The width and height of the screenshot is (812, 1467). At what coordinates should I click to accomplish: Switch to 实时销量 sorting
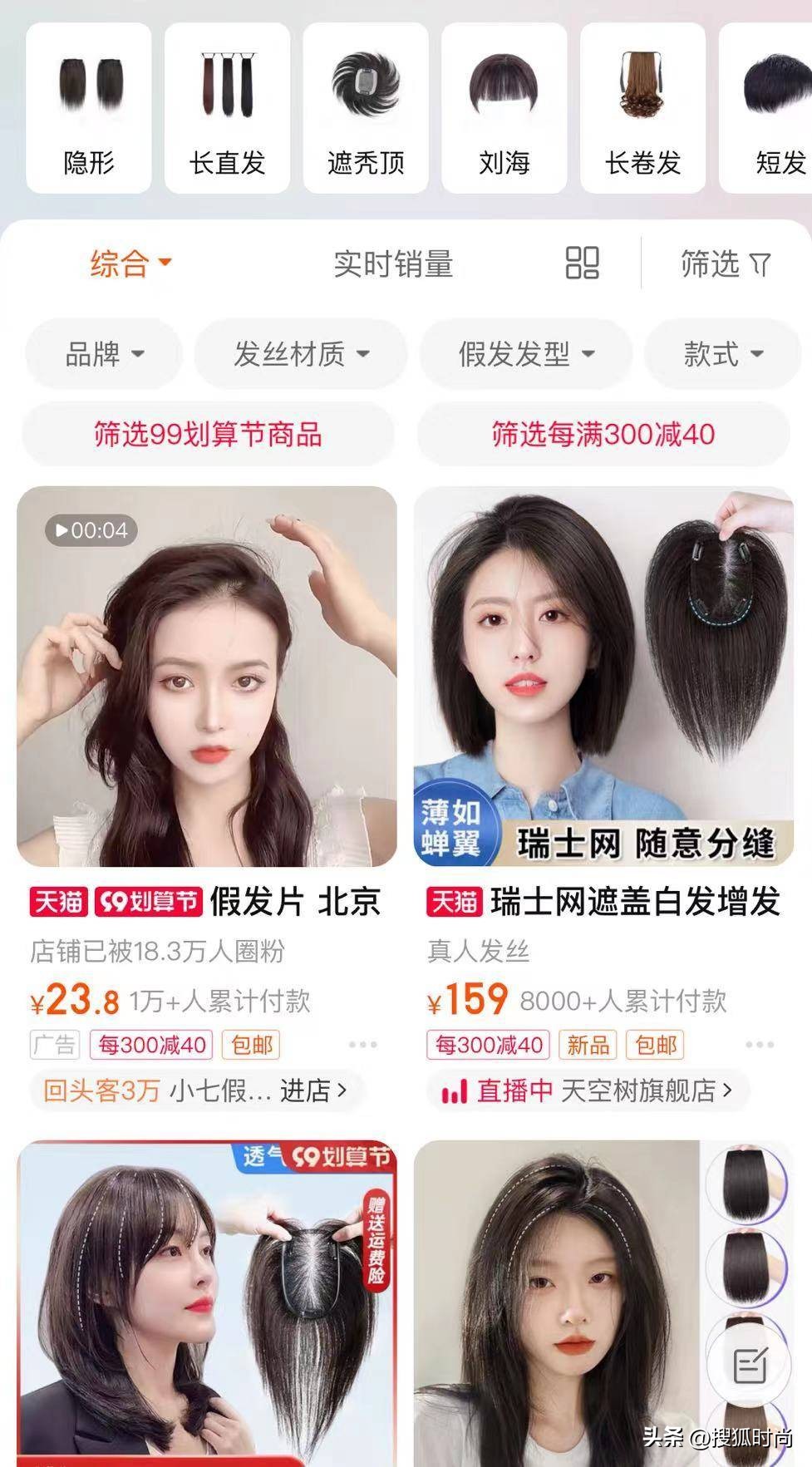[x=391, y=264]
